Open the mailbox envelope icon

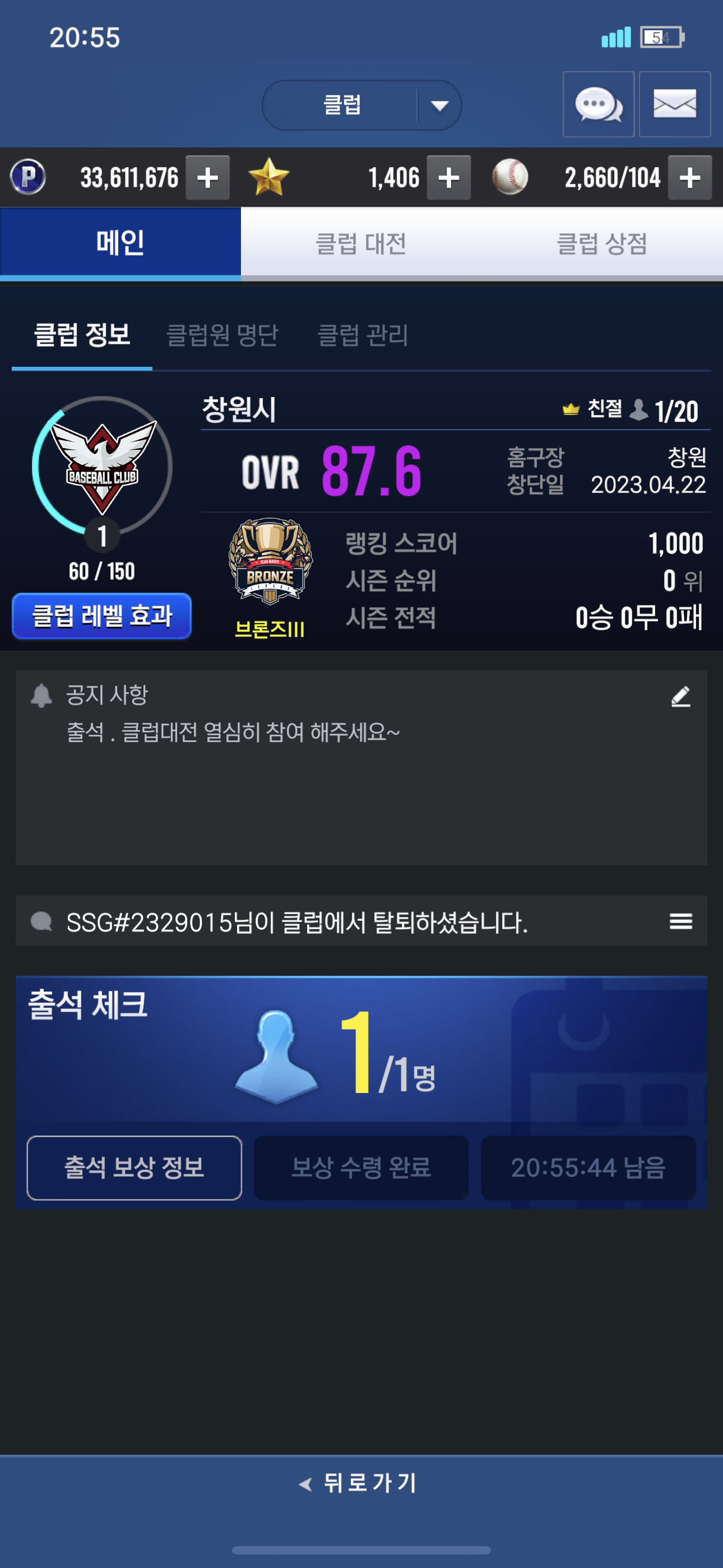tap(674, 105)
